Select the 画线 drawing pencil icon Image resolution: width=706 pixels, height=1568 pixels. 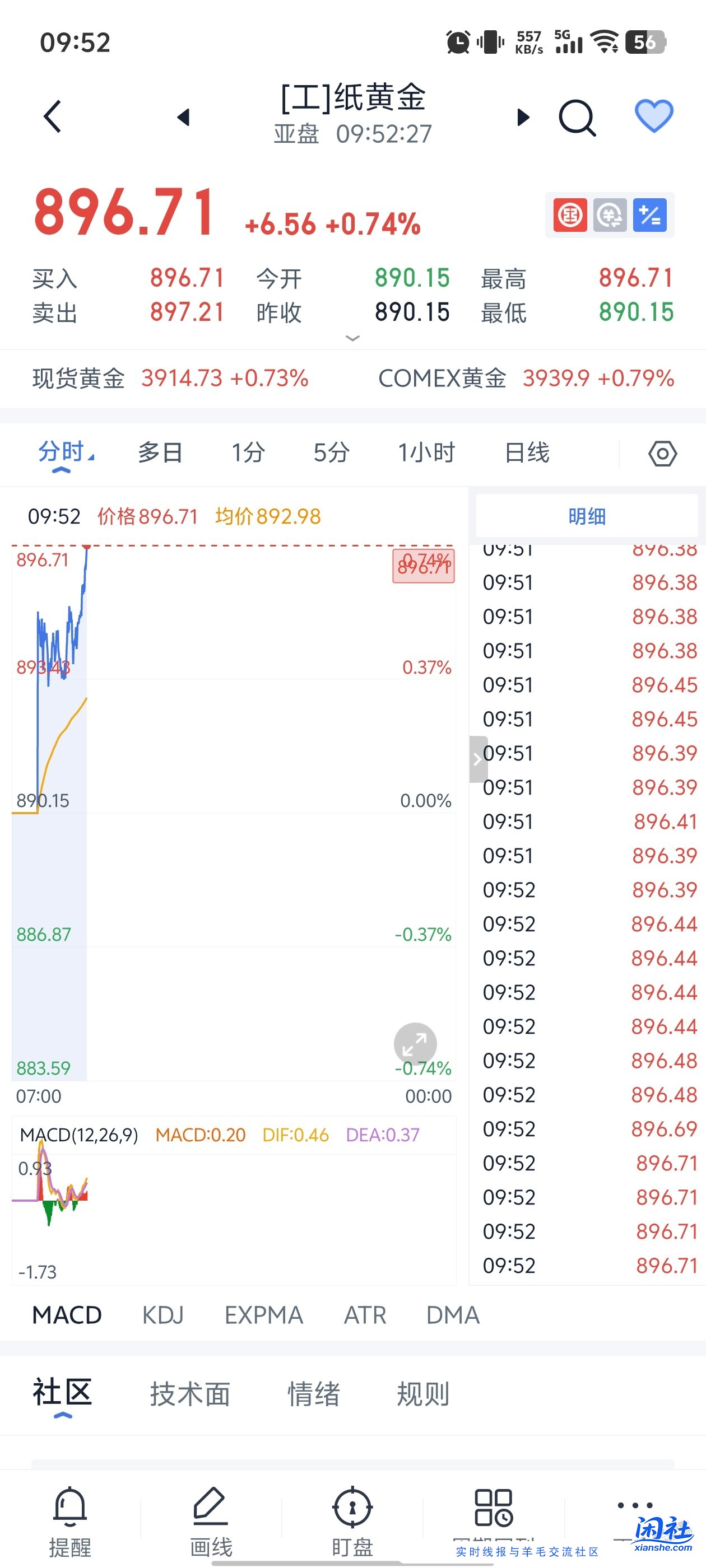tap(210, 1504)
